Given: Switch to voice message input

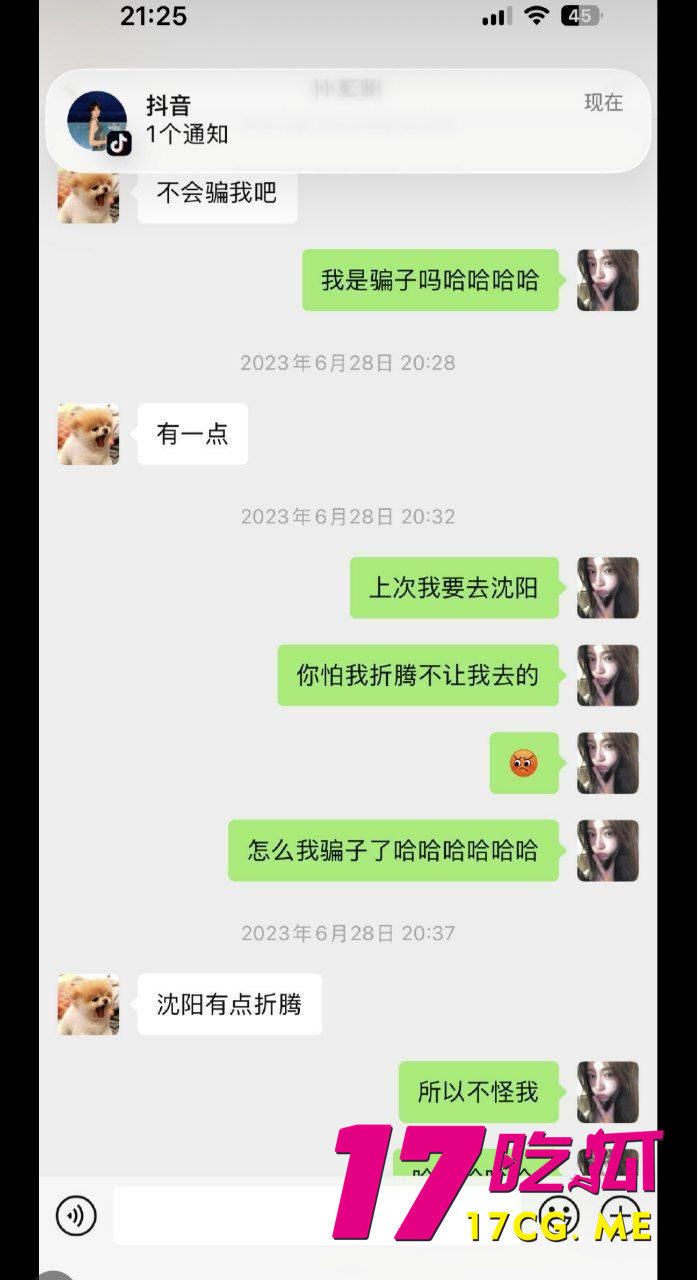Looking at the screenshot, I should (76, 1216).
